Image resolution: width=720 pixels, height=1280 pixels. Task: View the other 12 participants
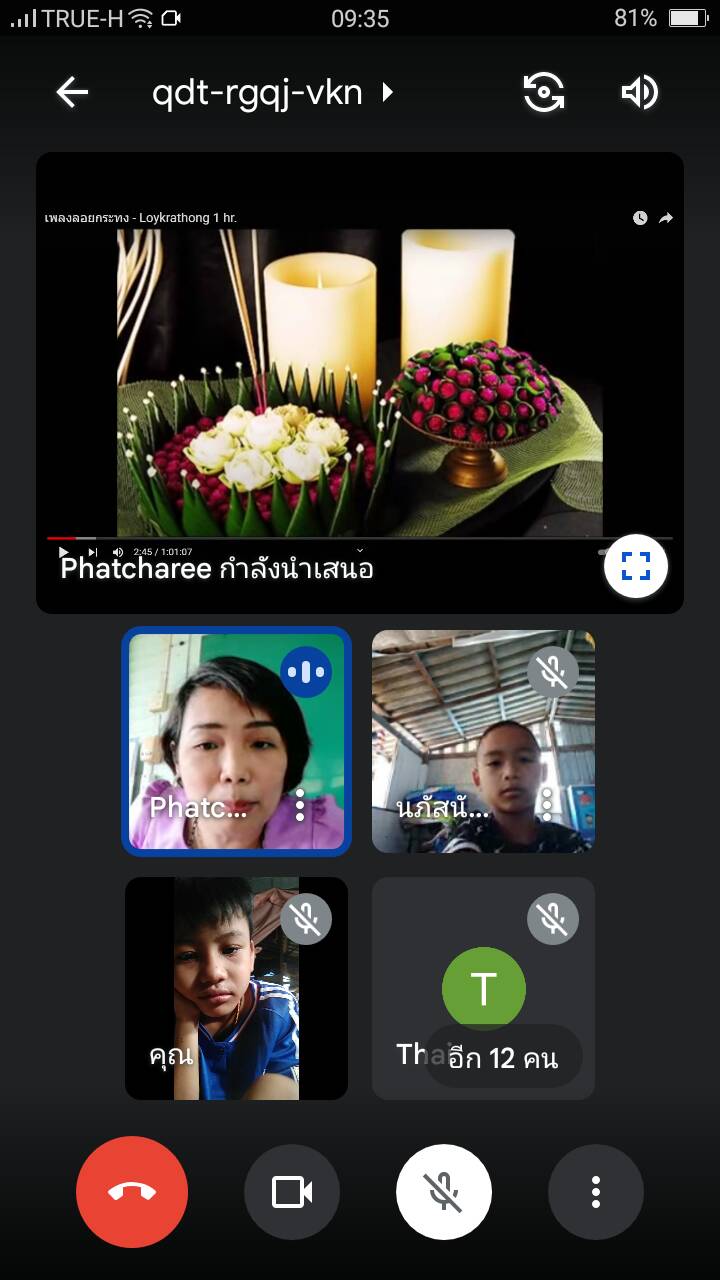coord(504,1057)
